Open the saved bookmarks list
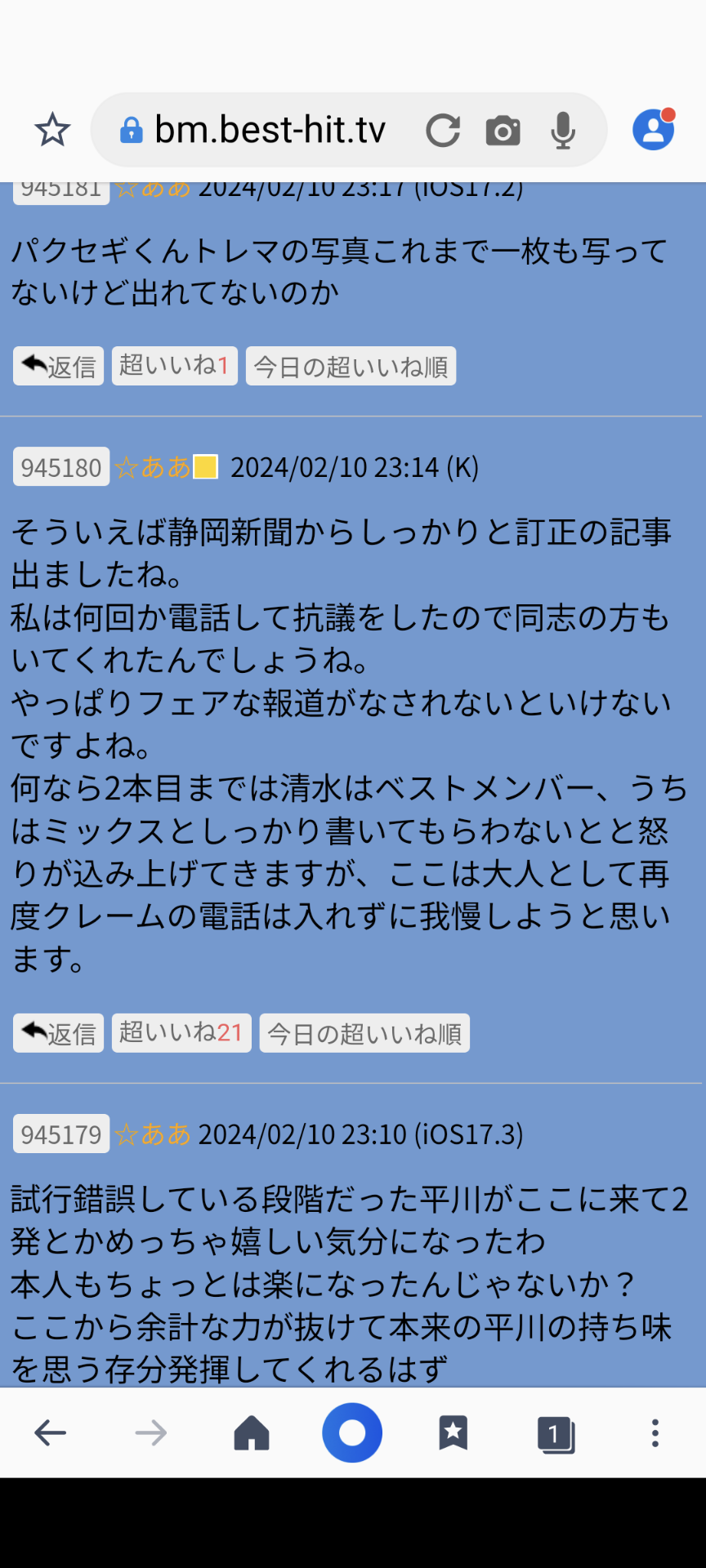The image size is (706, 1568). pos(454,1432)
